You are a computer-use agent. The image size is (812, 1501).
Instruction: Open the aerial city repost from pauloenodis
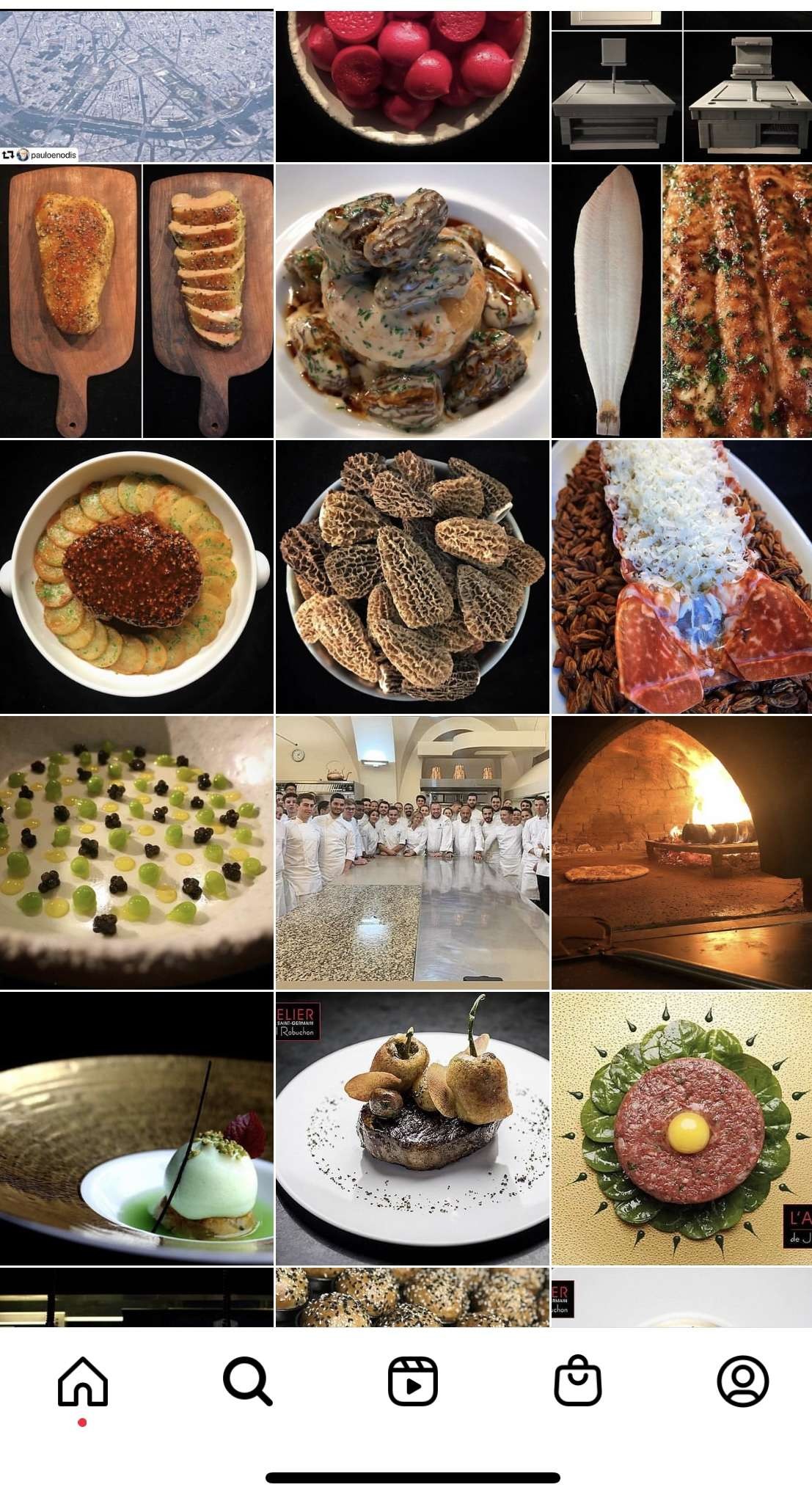pyautogui.click(x=136, y=84)
